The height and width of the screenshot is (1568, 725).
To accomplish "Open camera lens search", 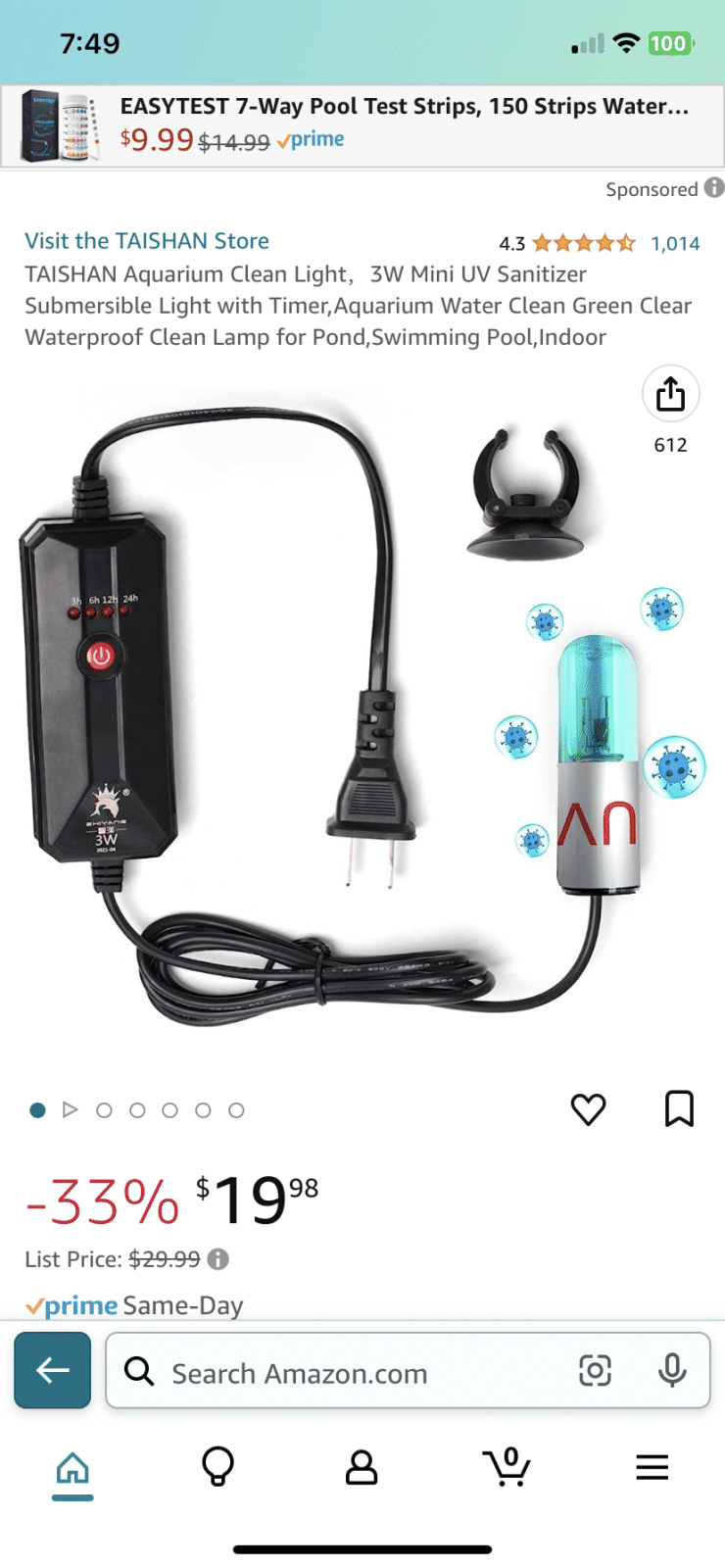I will coord(595,1370).
